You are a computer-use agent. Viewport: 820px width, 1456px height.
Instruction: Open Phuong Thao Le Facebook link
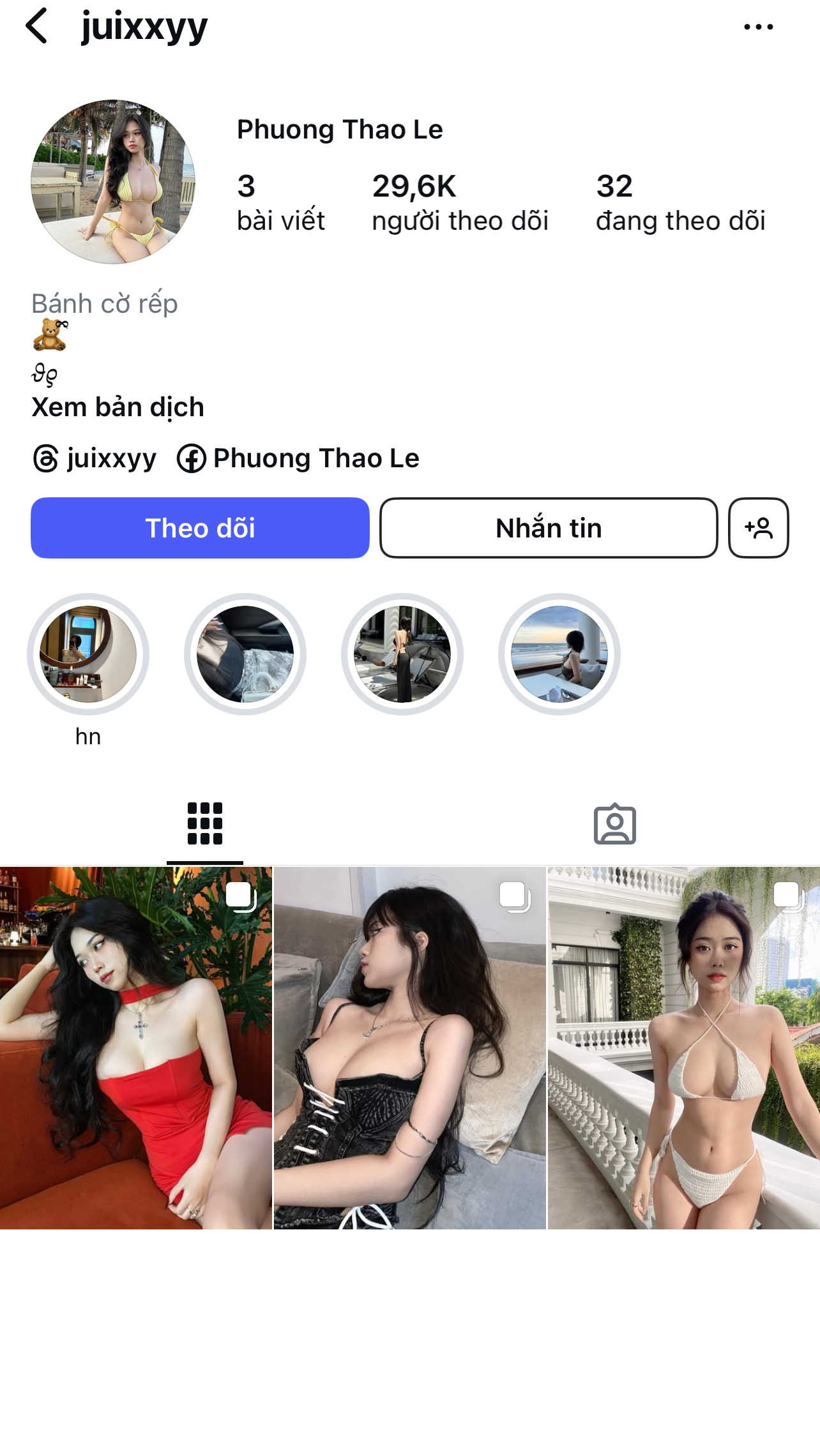[x=298, y=458]
